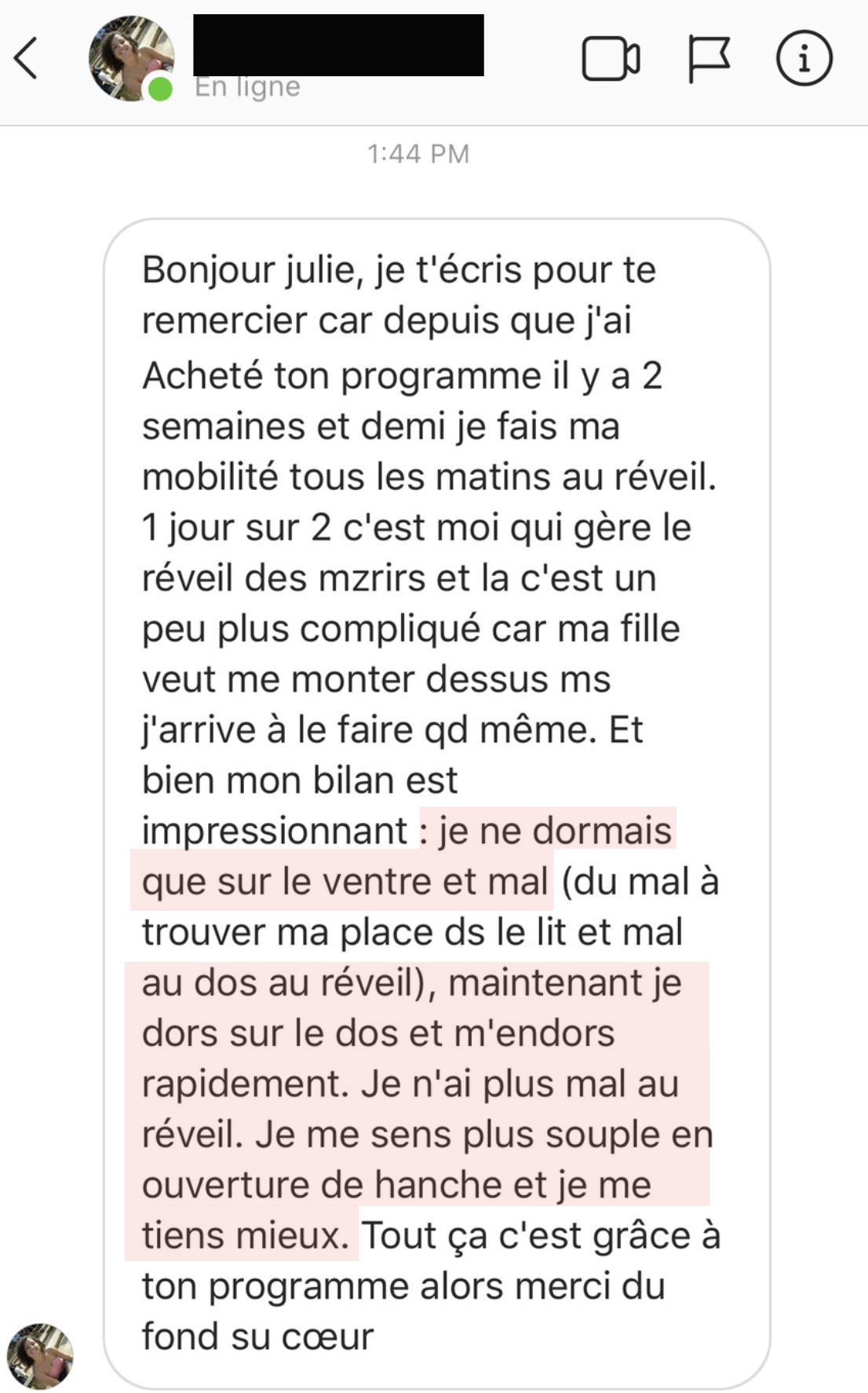The height and width of the screenshot is (1393, 868).
Task: Flag this conversation
Action: (708, 59)
